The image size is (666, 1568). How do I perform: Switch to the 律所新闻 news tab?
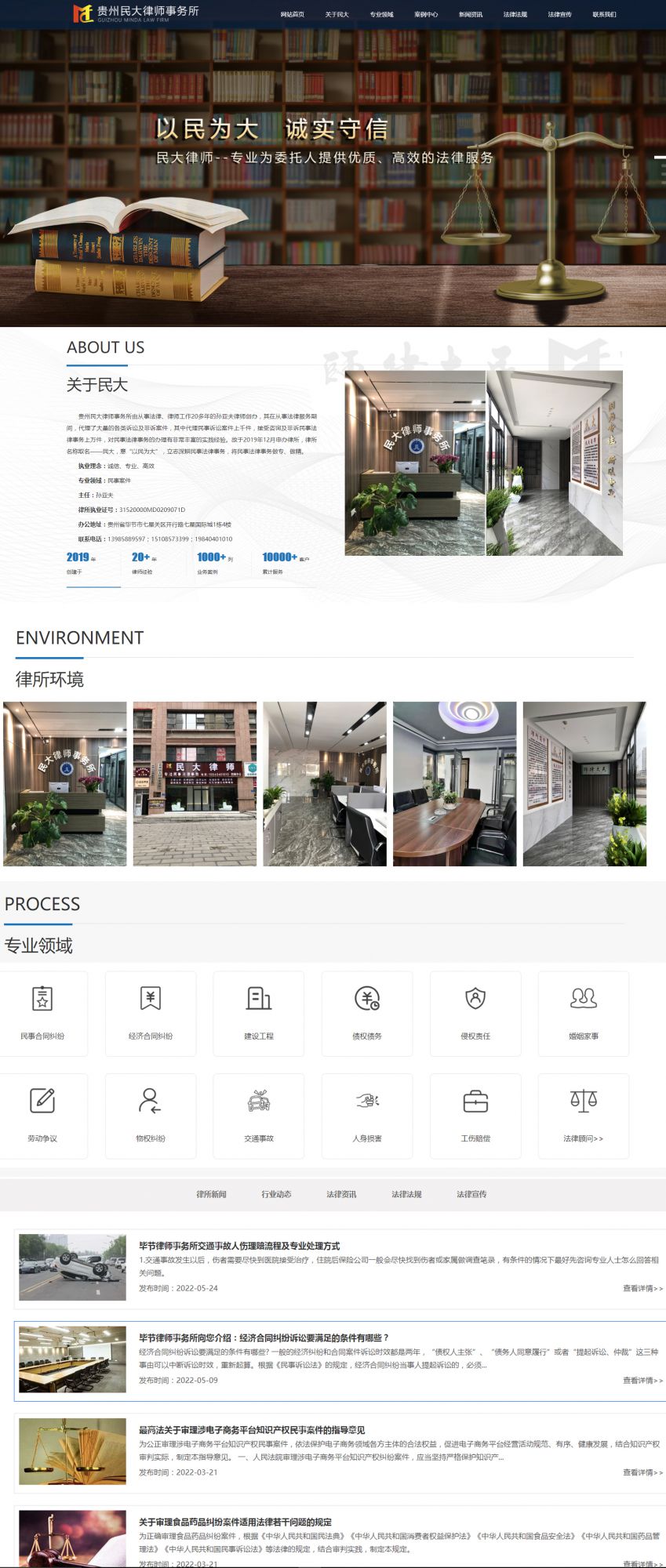point(211,1194)
